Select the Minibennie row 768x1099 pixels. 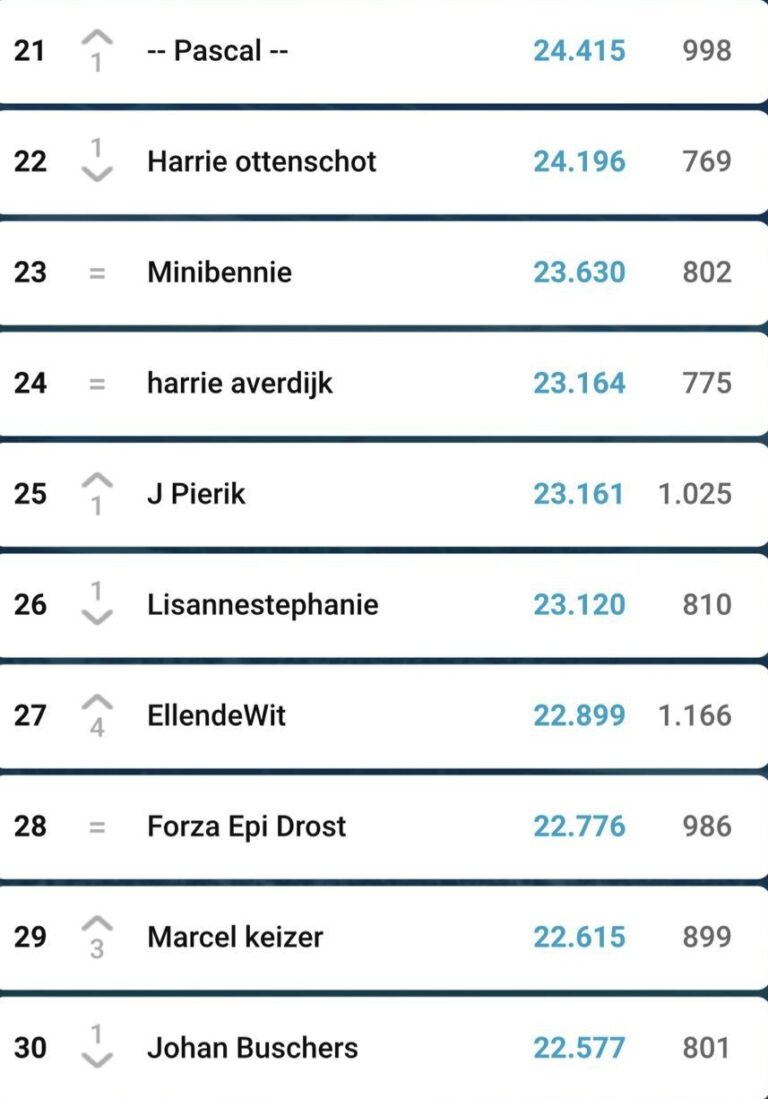tap(219, 272)
